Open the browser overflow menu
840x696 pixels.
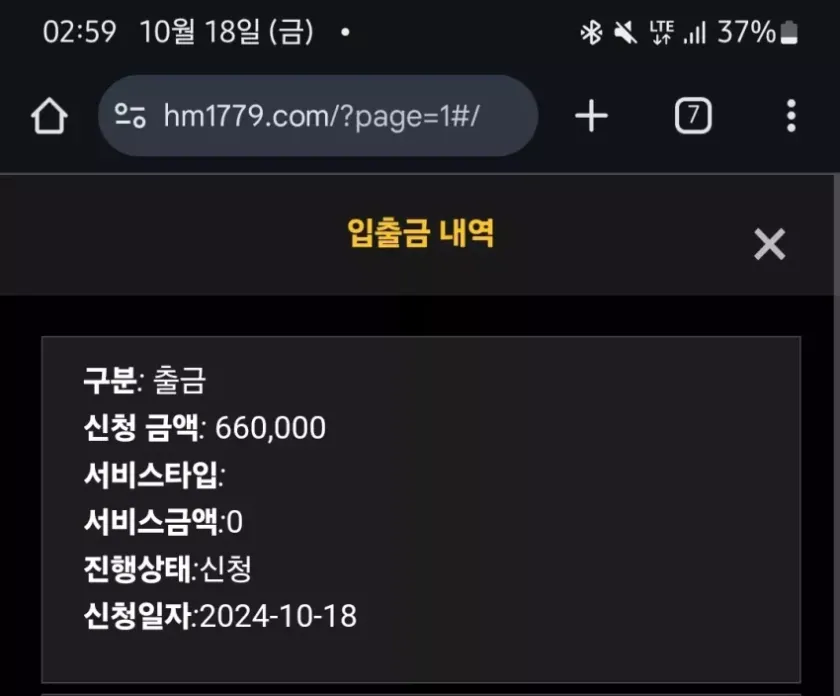coord(791,117)
